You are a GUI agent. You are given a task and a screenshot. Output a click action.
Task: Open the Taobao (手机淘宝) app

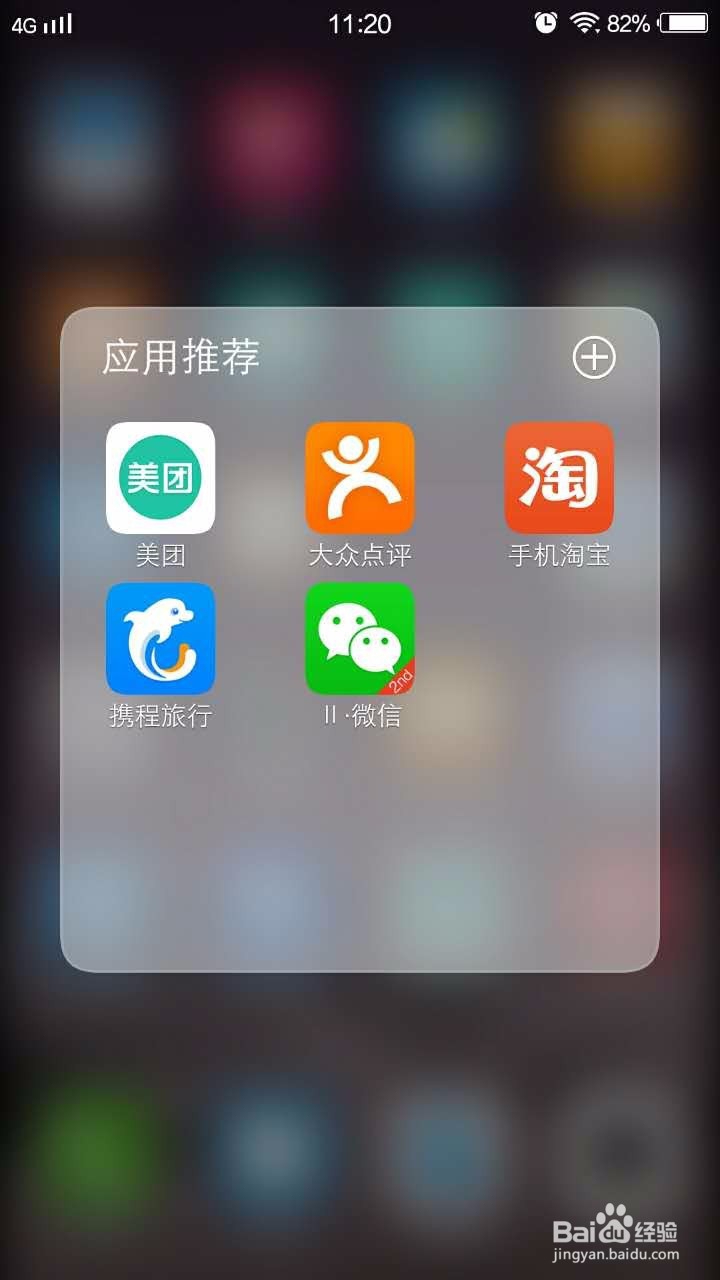559,478
